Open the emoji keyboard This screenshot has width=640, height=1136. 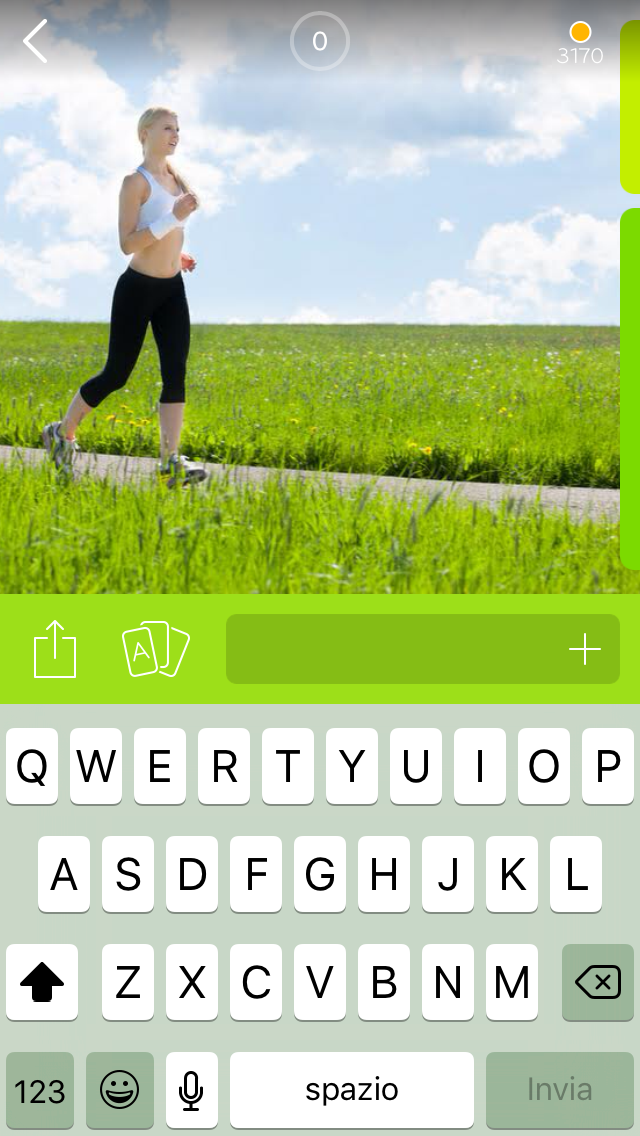(x=120, y=1090)
